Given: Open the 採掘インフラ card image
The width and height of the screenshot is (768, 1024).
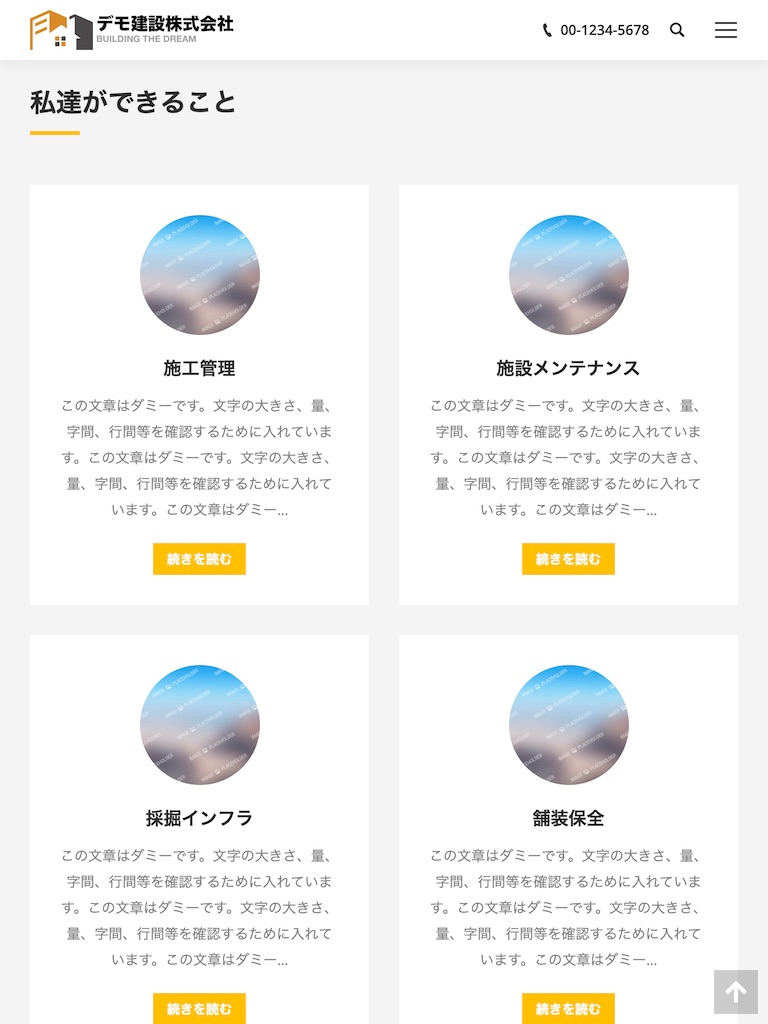Looking at the screenshot, I should (200, 725).
